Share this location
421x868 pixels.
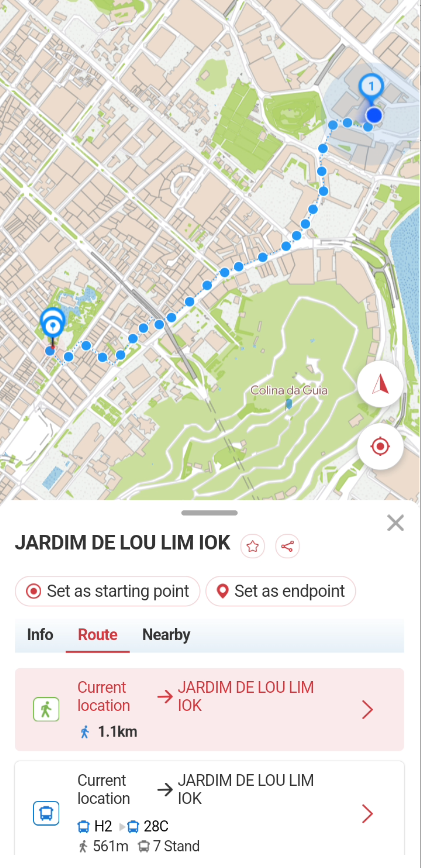click(x=287, y=546)
